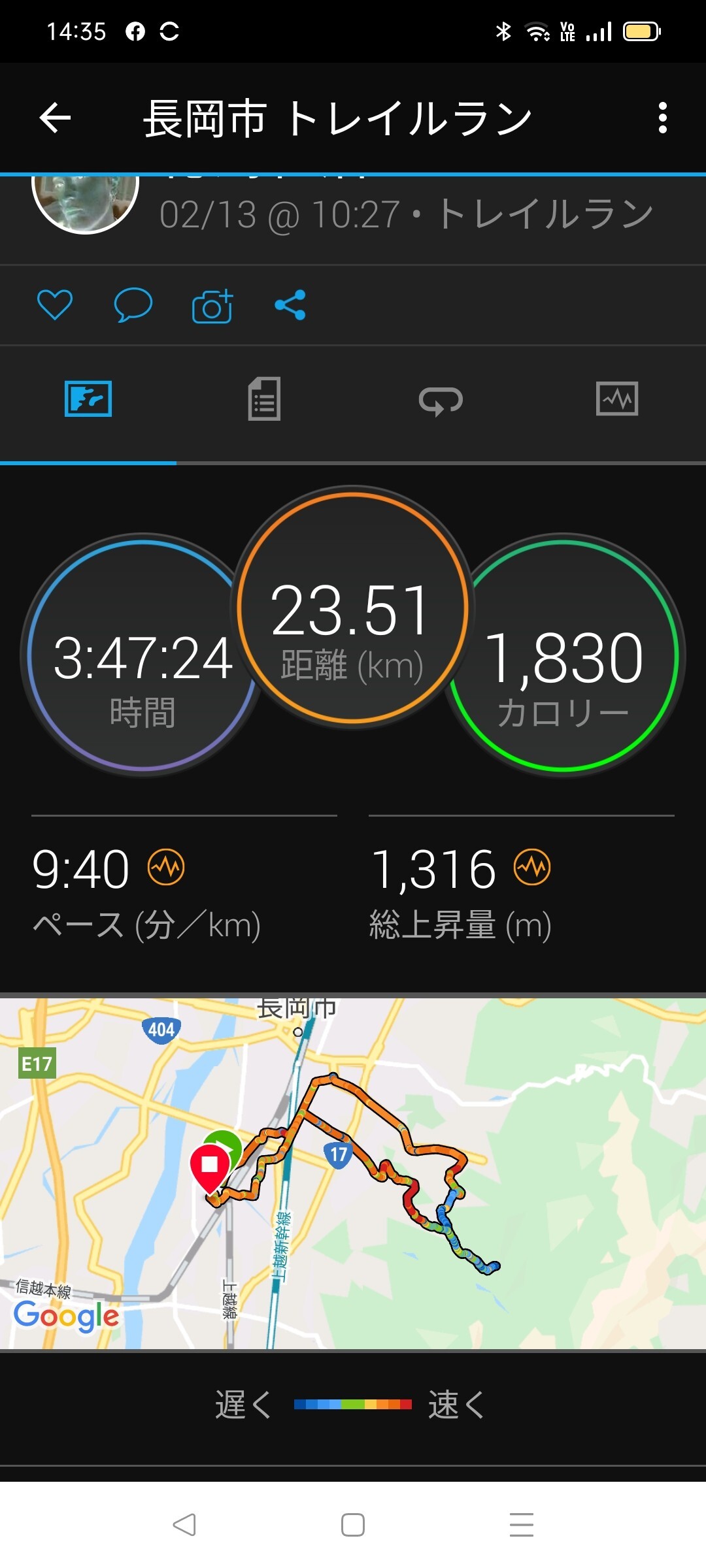Open the system recent apps button
The width and height of the screenshot is (706, 1568).
pyautogui.click(x=522, y=1525)
